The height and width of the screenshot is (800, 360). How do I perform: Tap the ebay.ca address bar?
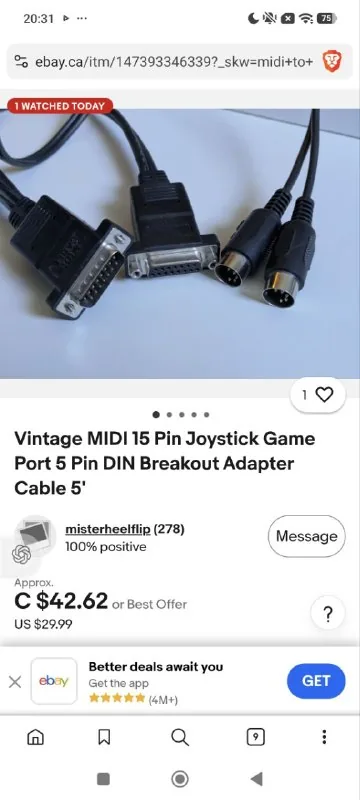(x=173, y=62)
